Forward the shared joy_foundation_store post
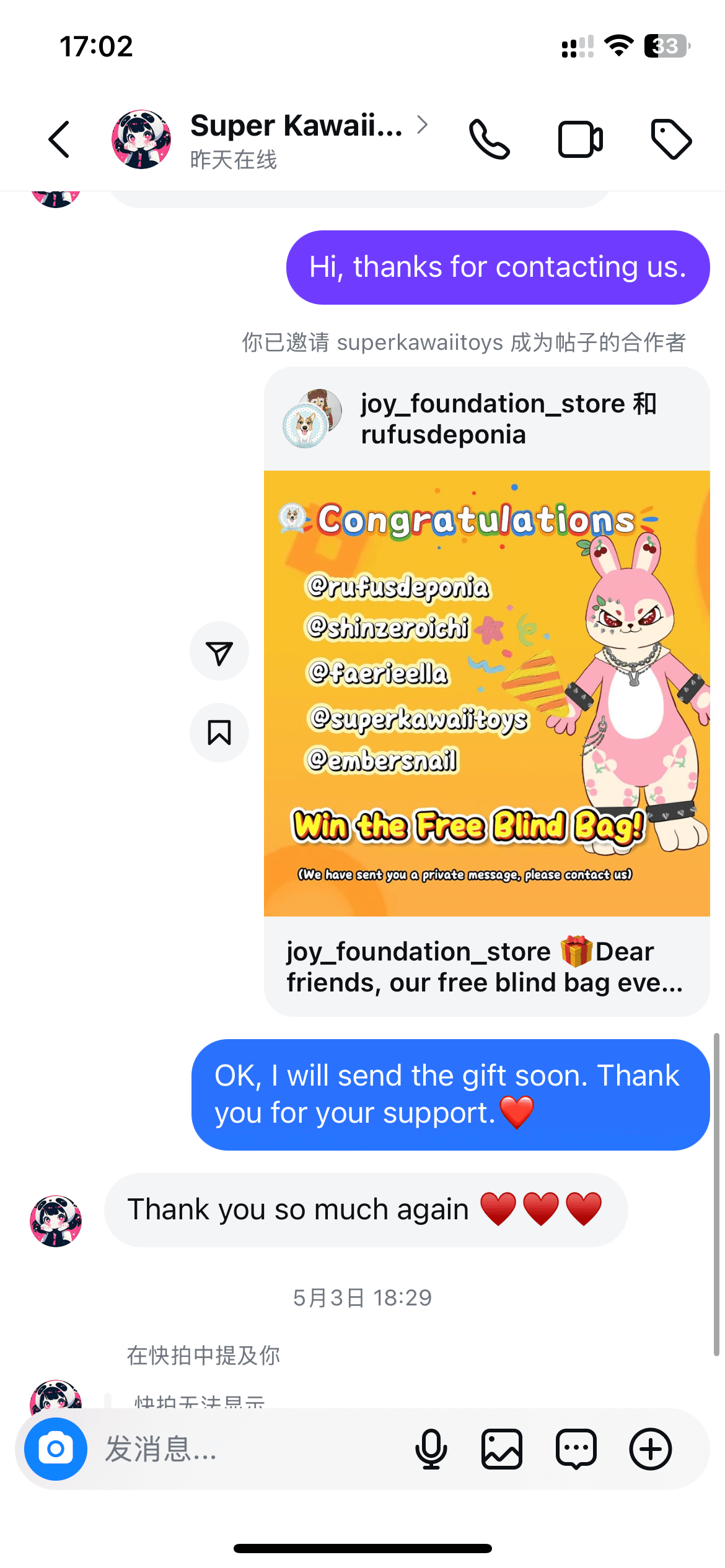 click(x=219, y=651)
